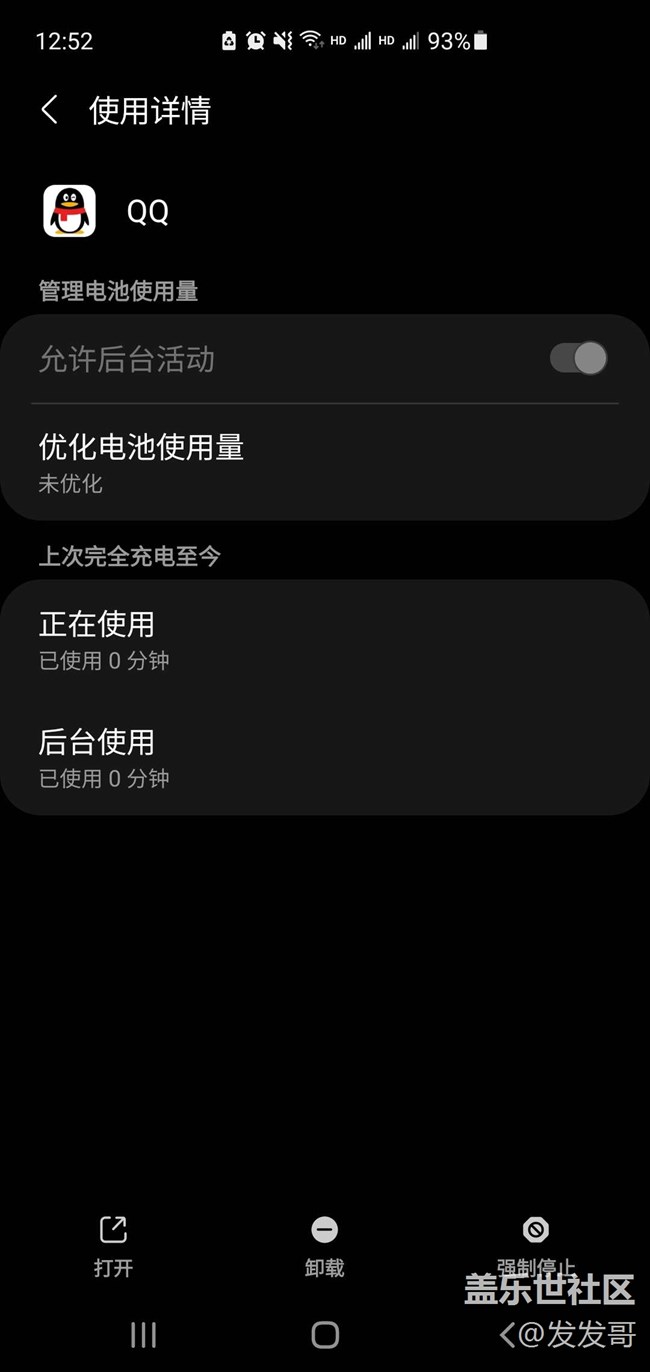
Task: Toggle 允许后台活动 switch
Action: pos(578,358)
